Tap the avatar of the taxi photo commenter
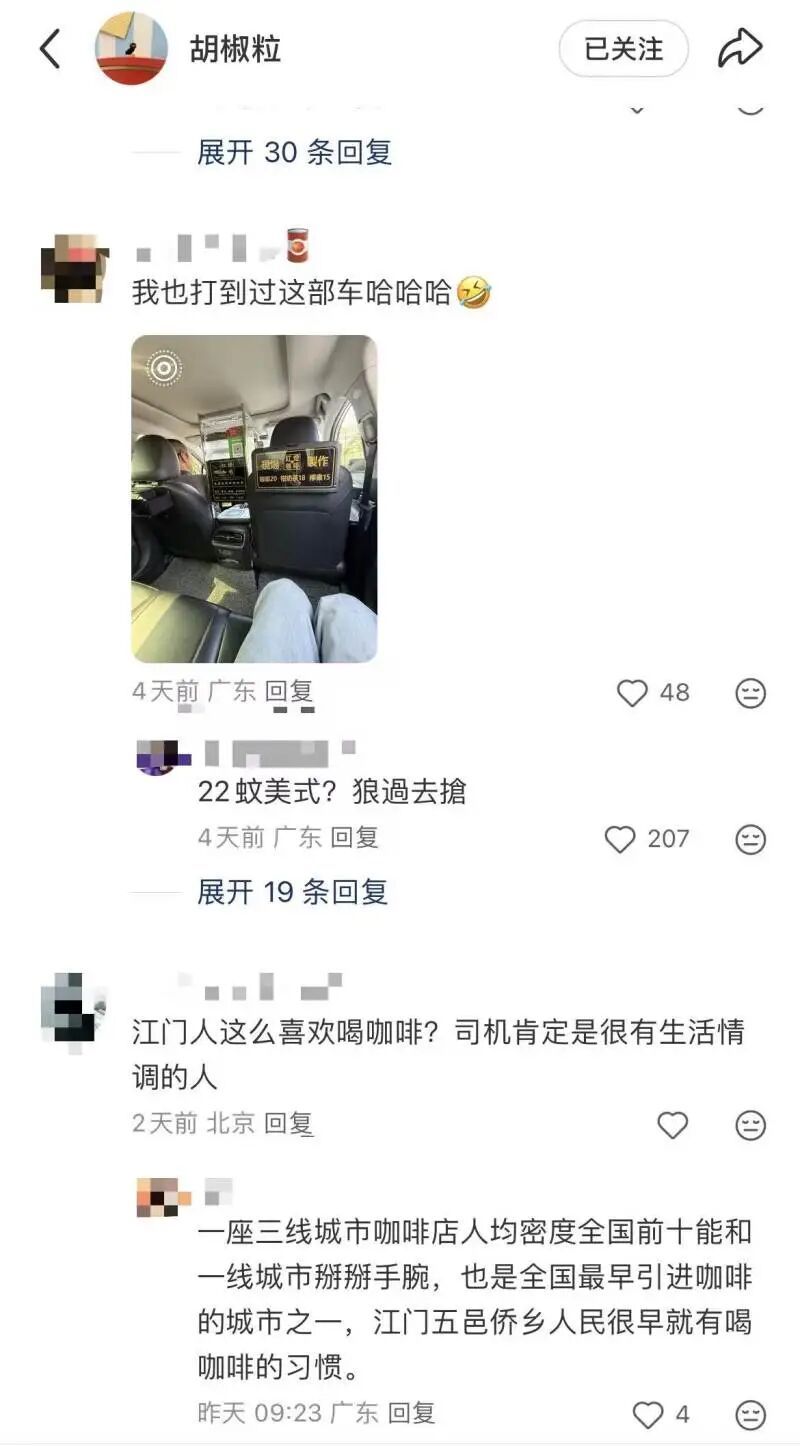This screenshot has height=1446, width=800. 72,262
